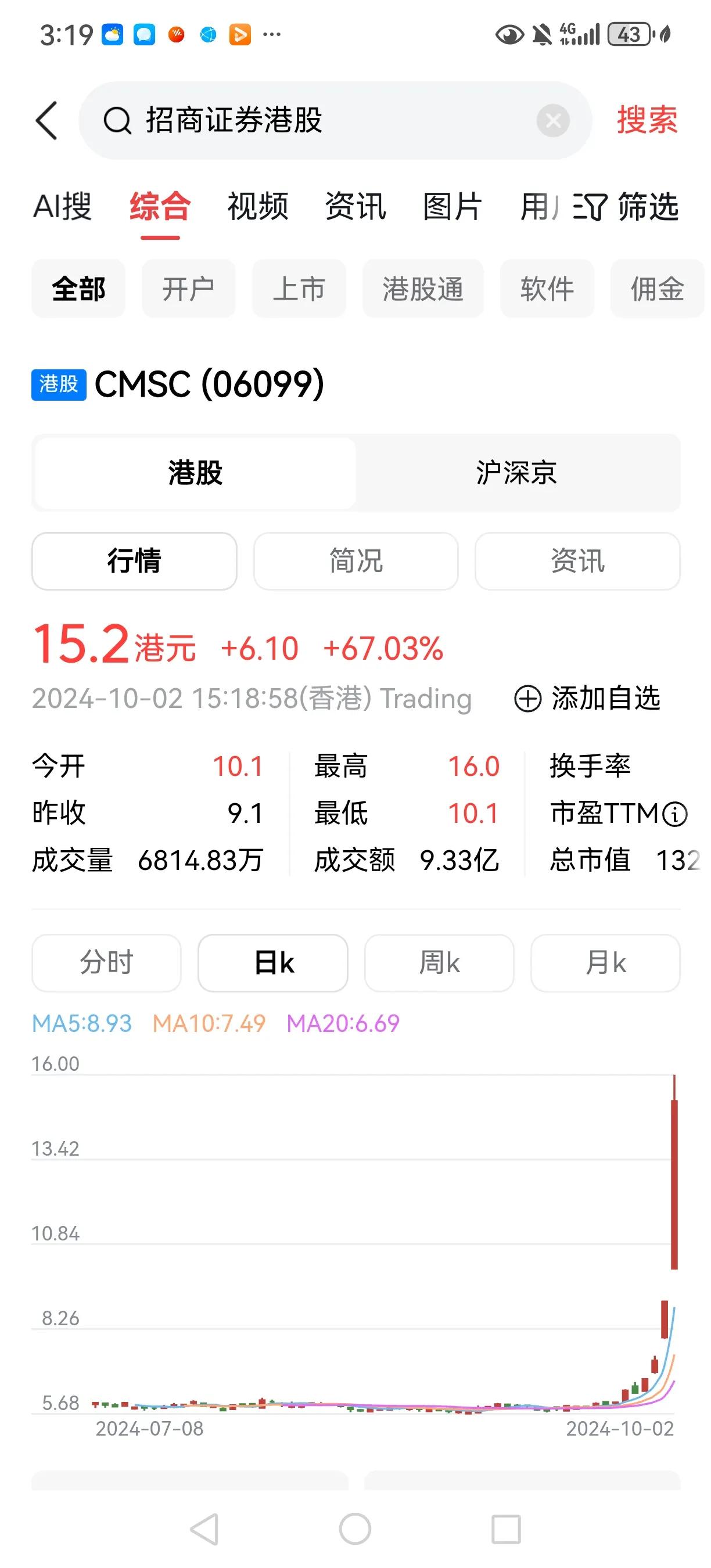Show the 市盈TTM info icon
711x1568 pixels.
pos(674,814)
